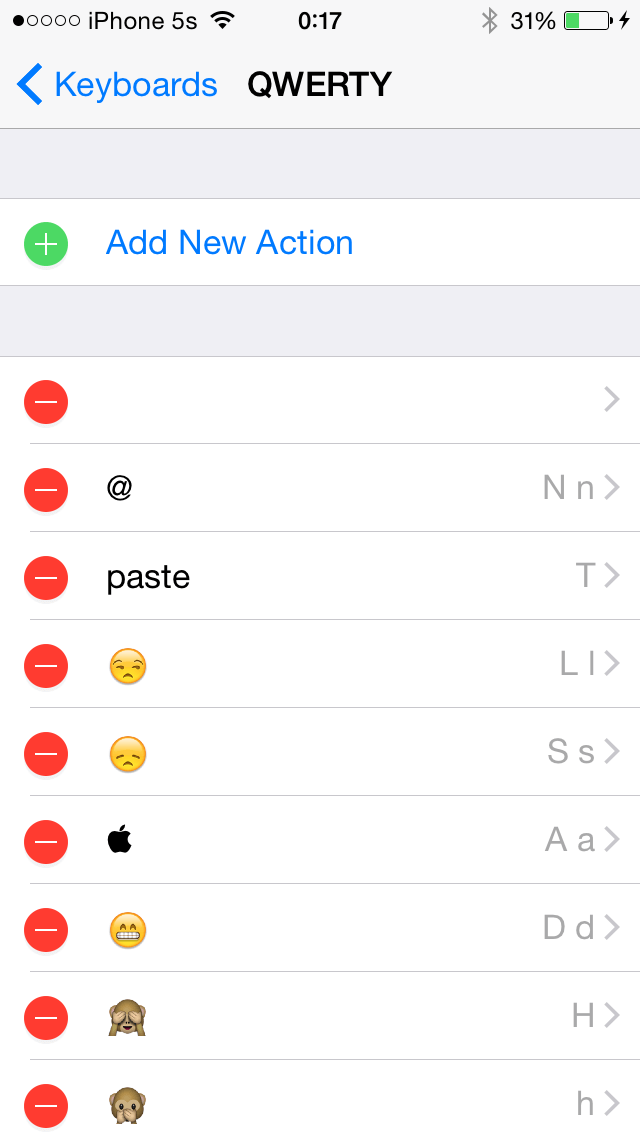Go back to Keyboards
This screenshot has width=640, height=1136.
117,85
